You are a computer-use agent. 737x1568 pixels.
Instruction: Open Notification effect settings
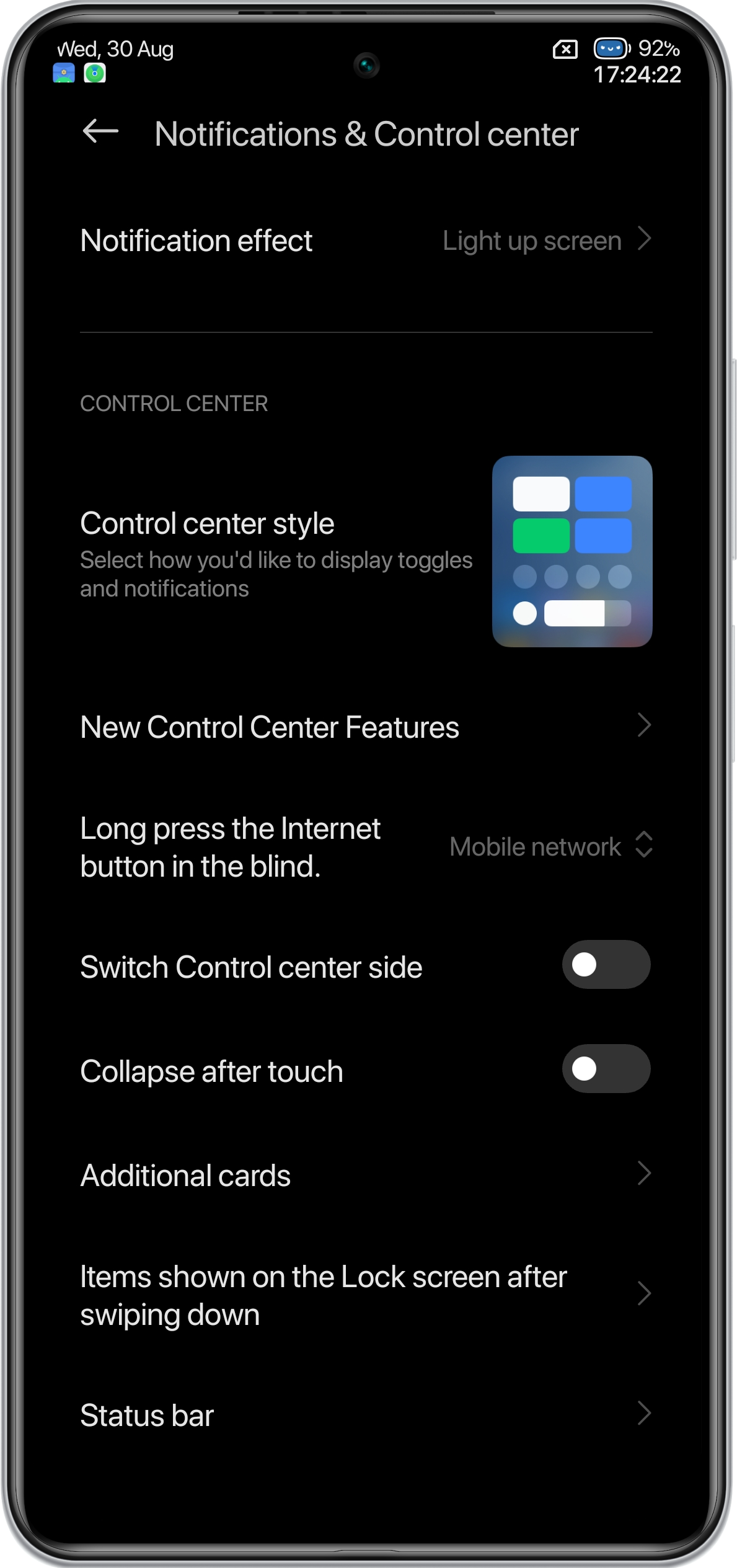pos(366,241)
